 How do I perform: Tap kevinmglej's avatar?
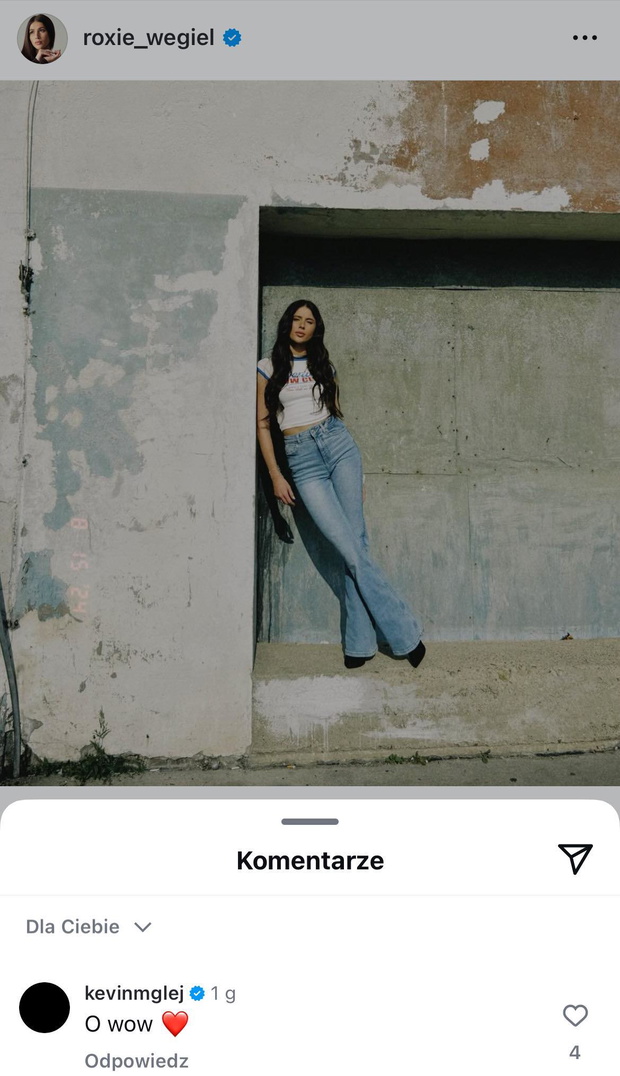click(x=45, y=1007)
